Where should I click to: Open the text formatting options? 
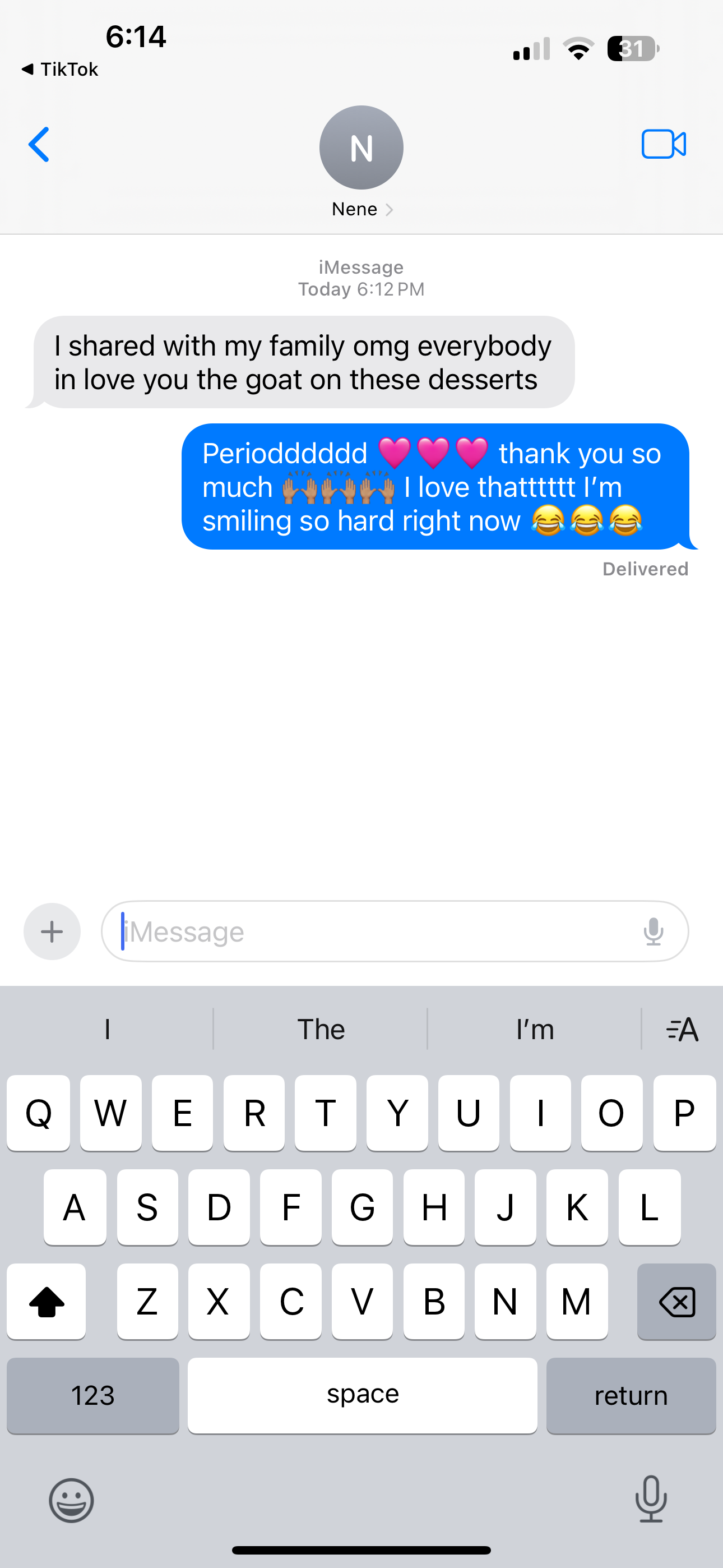(x=682, y=1029)
